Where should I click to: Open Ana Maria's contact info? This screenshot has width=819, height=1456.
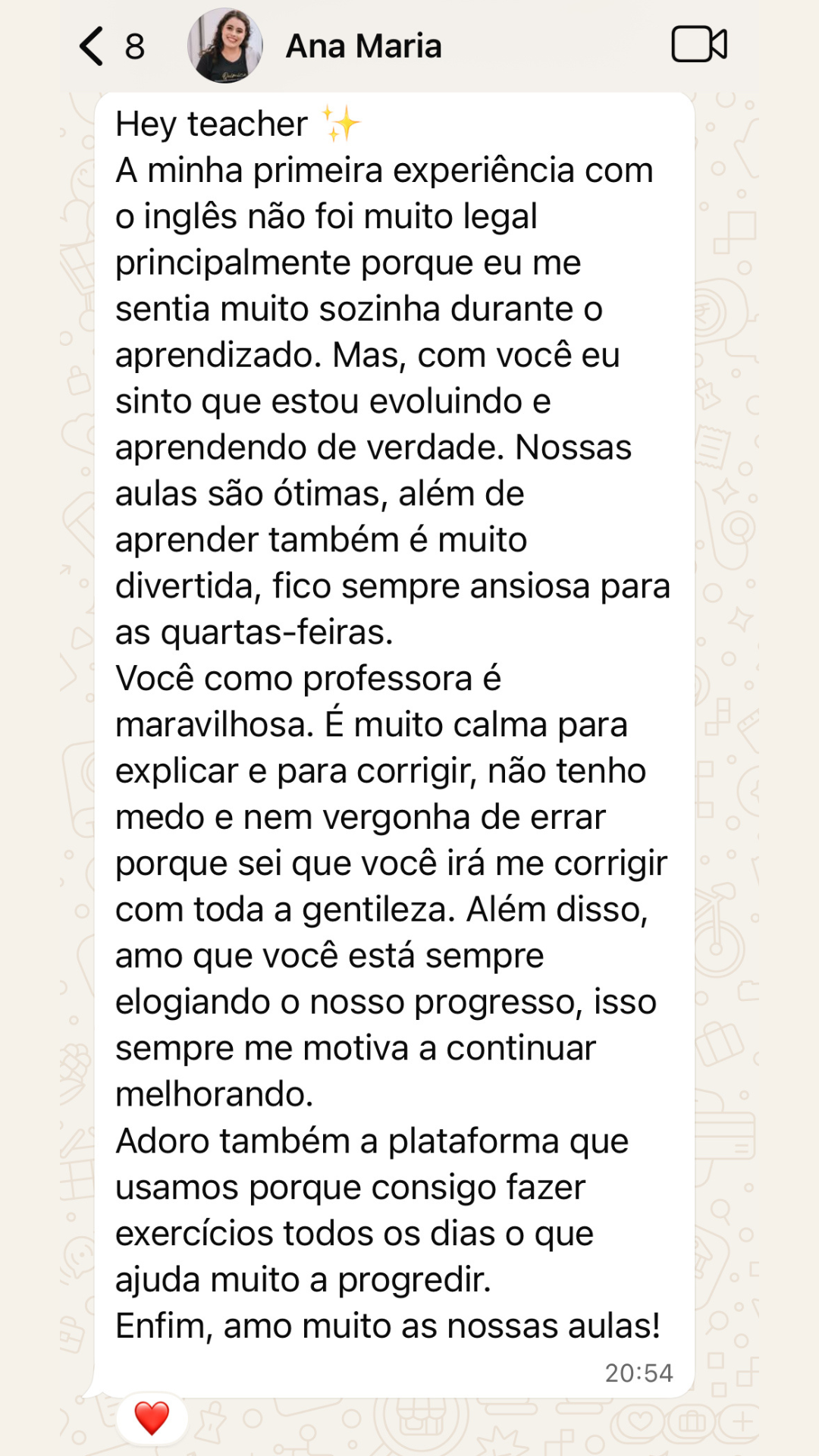364,46
